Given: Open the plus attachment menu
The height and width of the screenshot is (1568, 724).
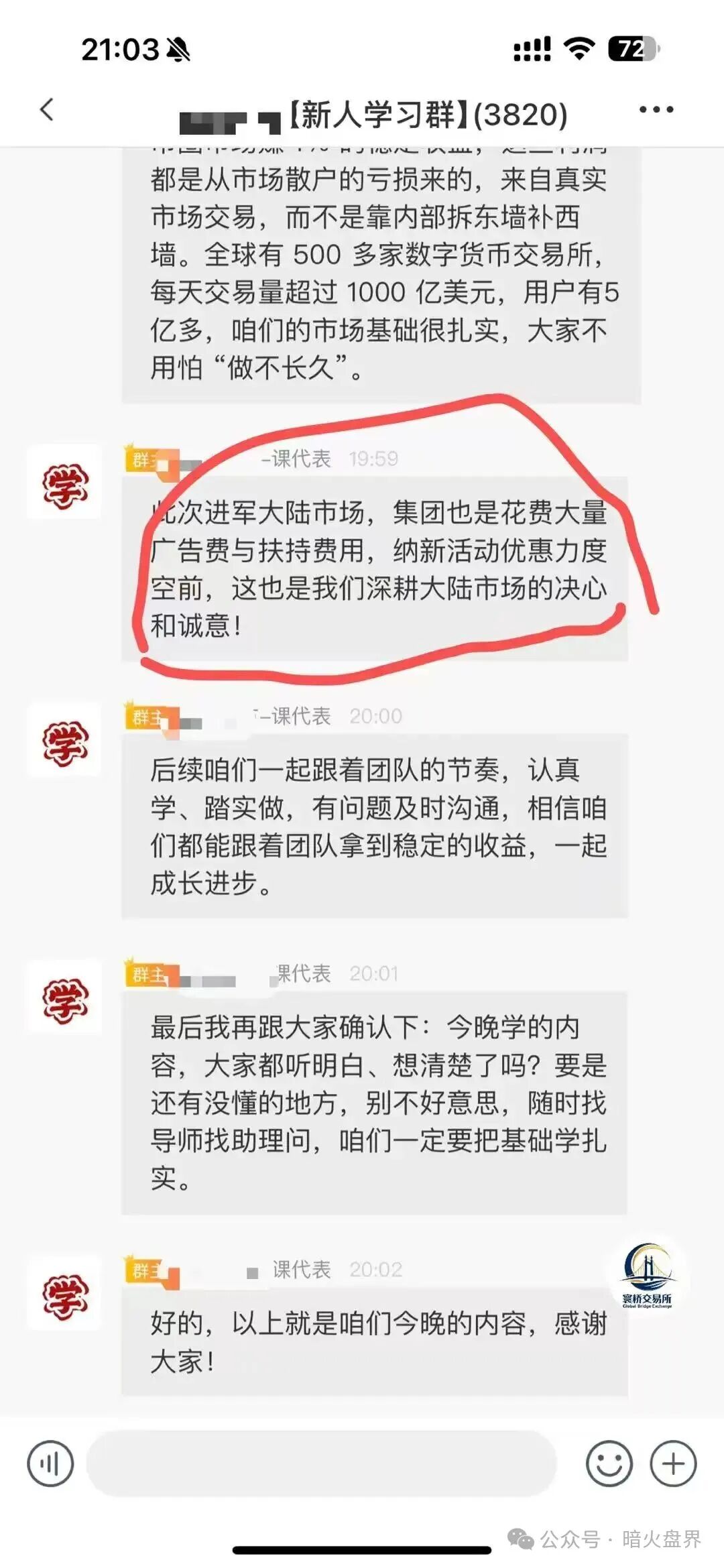Looking at the screenshot, I should point(673,1463).
